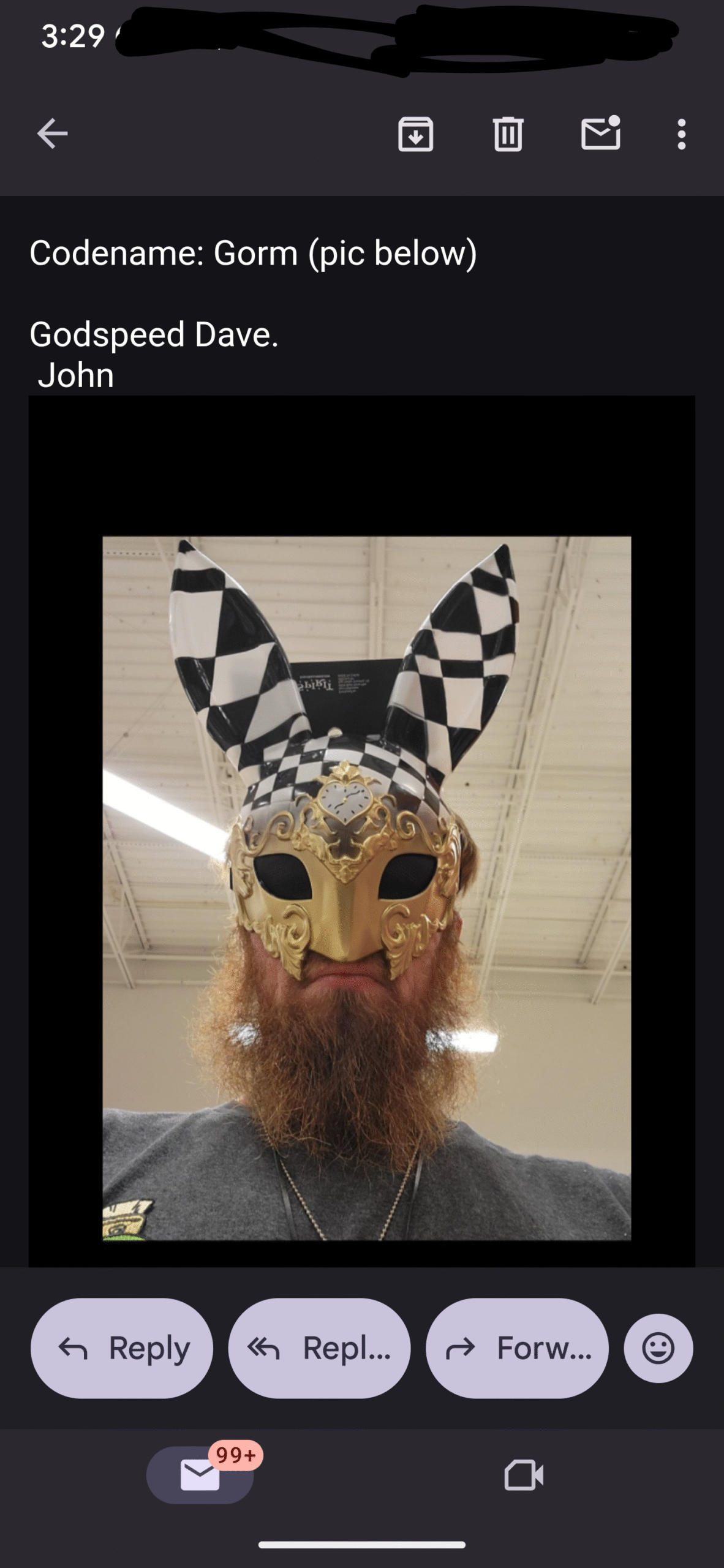
Task: Switch to the Mail tab
Action: click(200, 1475)
